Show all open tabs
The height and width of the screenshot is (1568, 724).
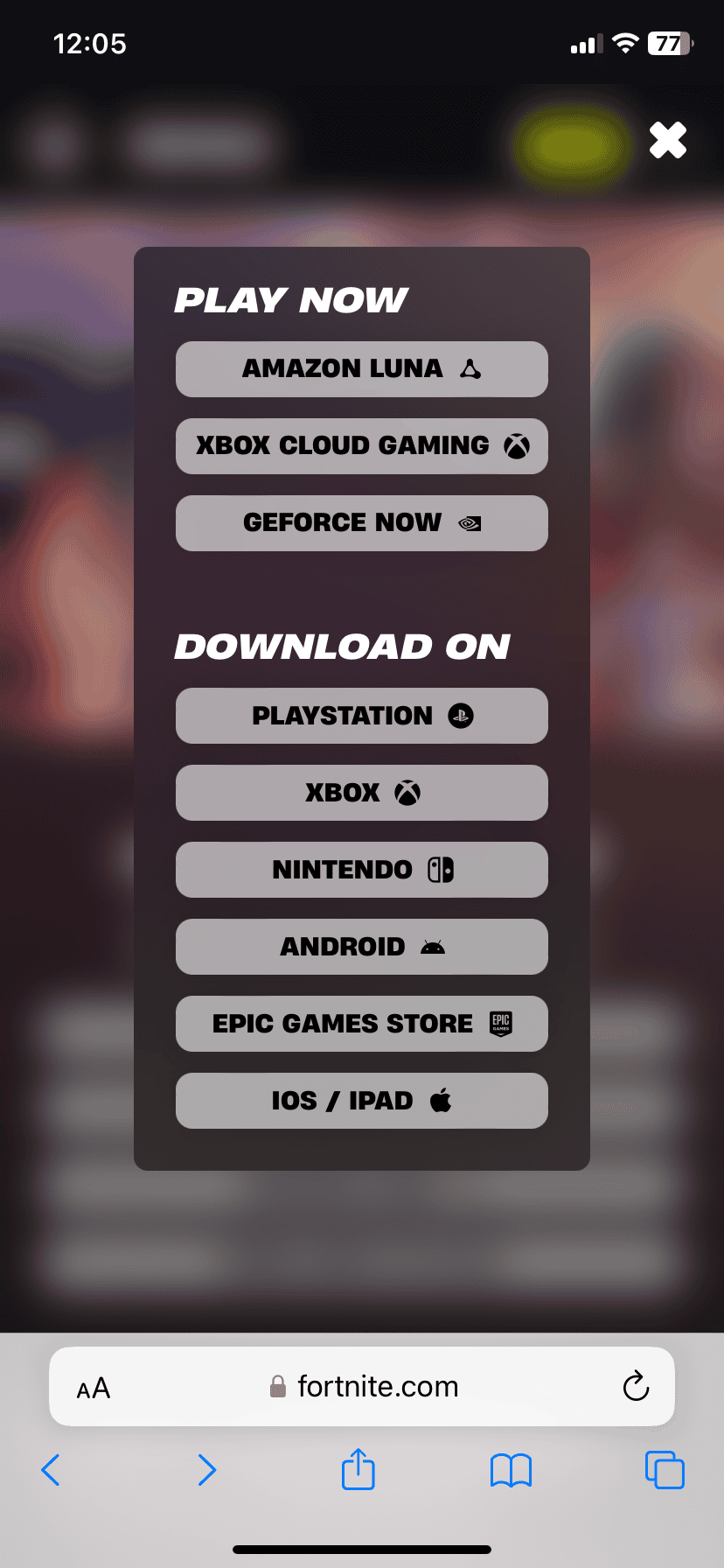coord(665,1470)
